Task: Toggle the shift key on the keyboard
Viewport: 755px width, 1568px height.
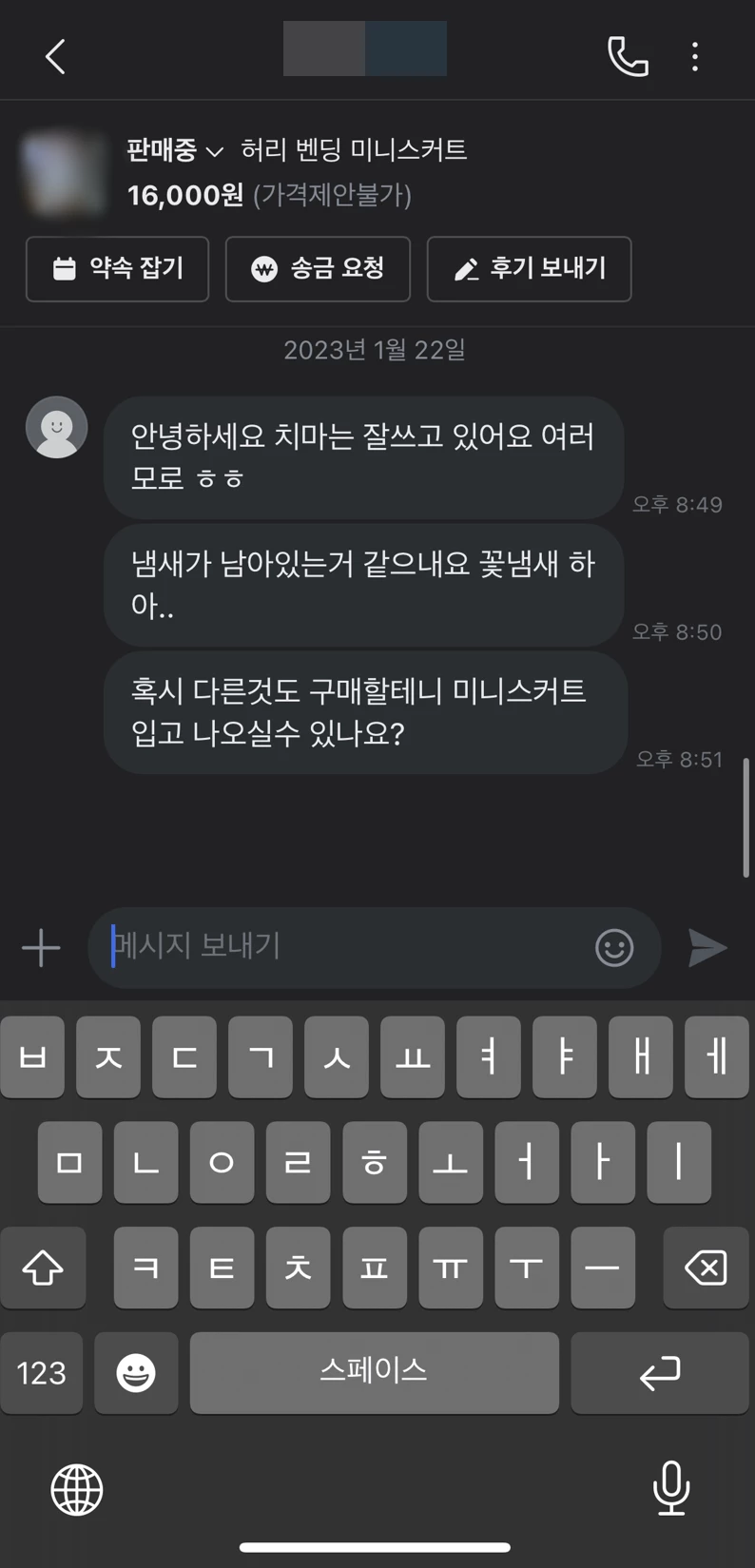Action: [44, 1268]
